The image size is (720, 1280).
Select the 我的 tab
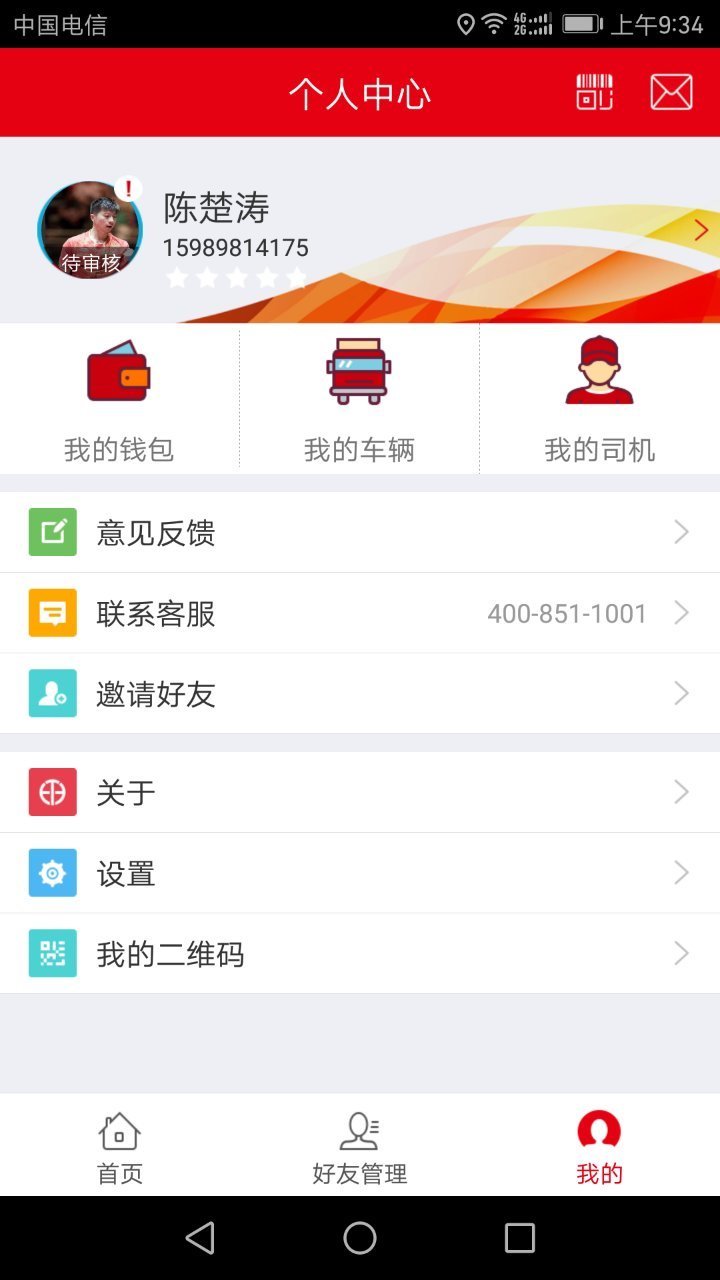pyautogui.click(x=599, y=1146)
